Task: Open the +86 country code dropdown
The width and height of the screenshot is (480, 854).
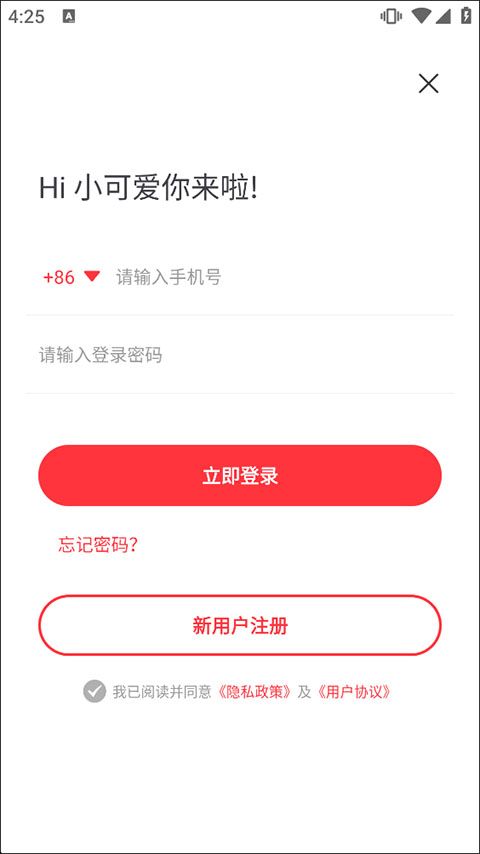Action: point(72,277)
